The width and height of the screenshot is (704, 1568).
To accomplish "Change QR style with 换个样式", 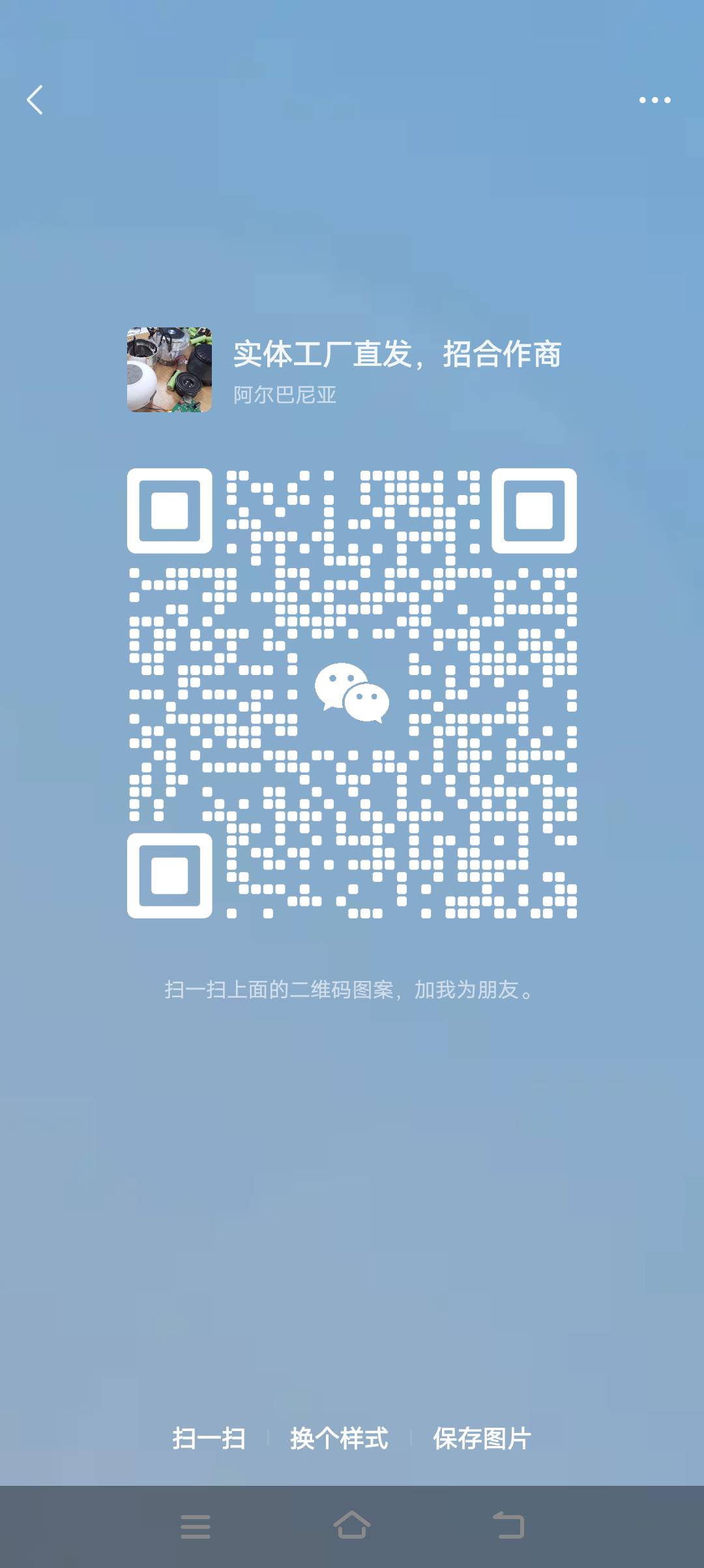I will (x=339, y=1438).
